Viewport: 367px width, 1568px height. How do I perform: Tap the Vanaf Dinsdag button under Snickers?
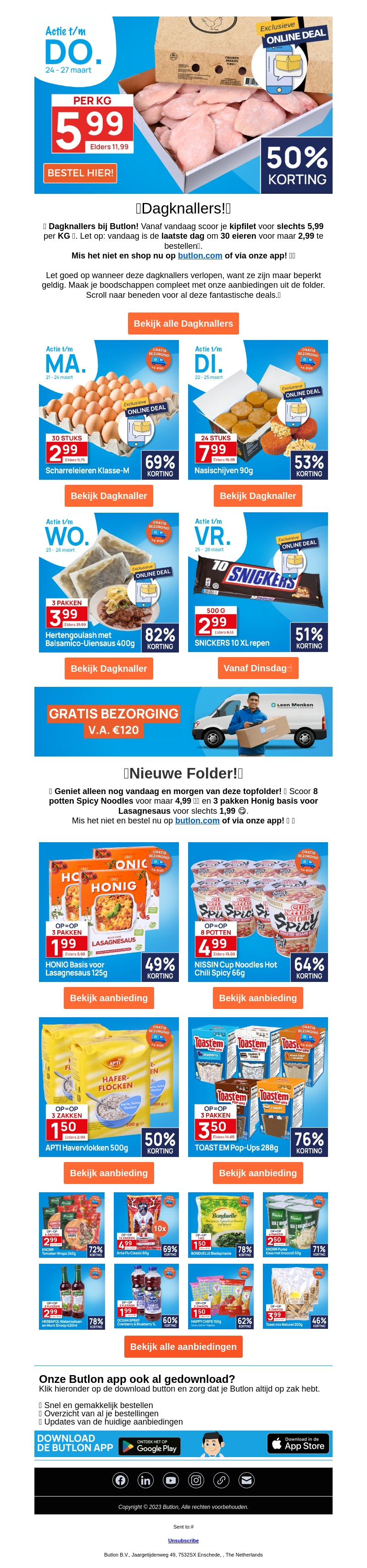257,668
